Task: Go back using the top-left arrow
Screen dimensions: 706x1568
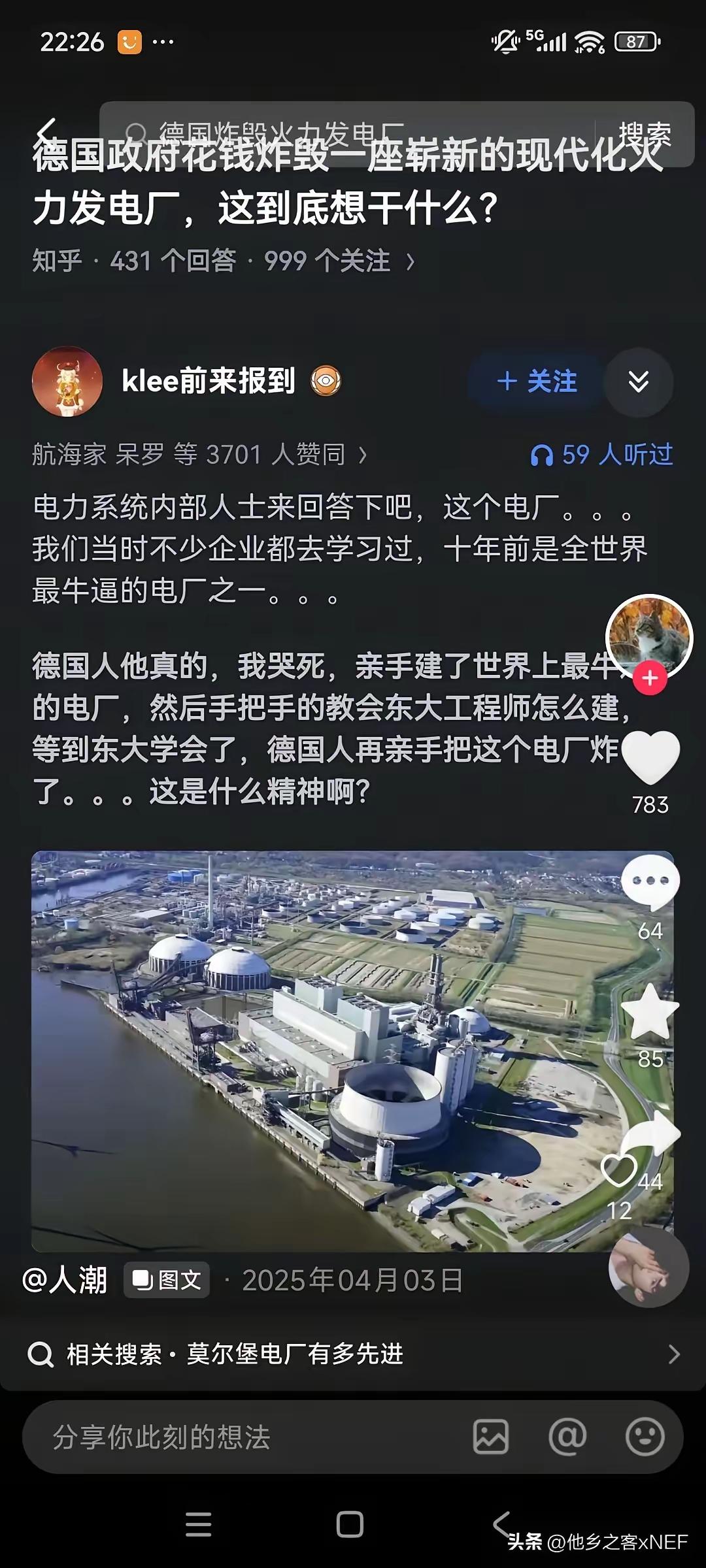Action: 47,132
